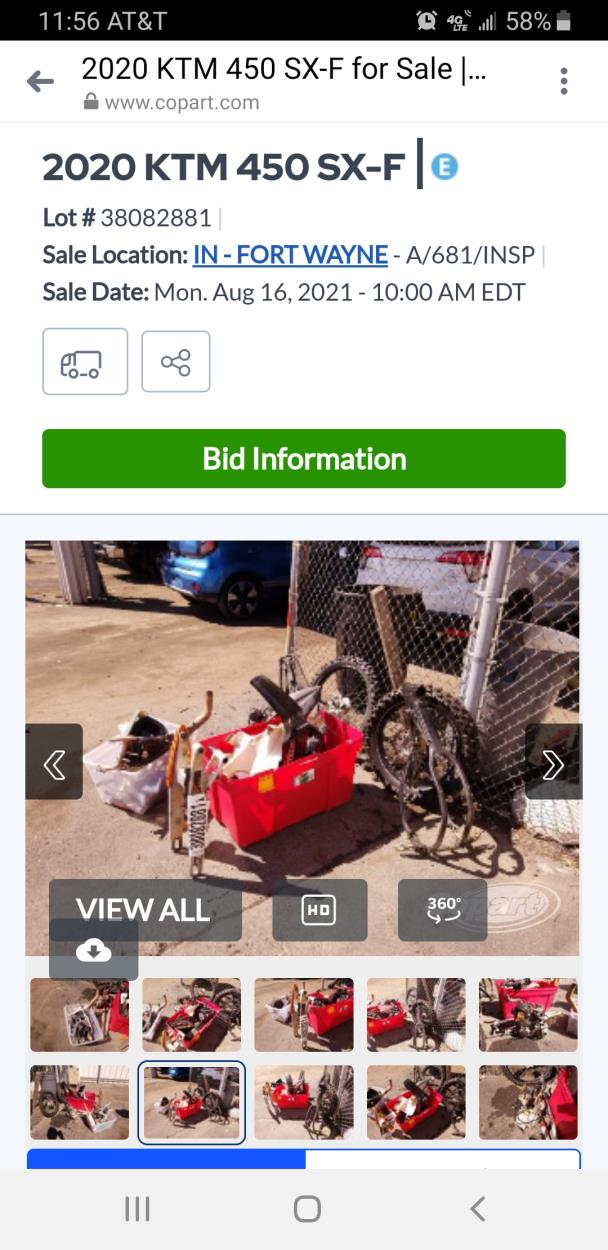Show the previous lot photo
The width and height of the screenshot is (608, 1250).
click(54, 762)
